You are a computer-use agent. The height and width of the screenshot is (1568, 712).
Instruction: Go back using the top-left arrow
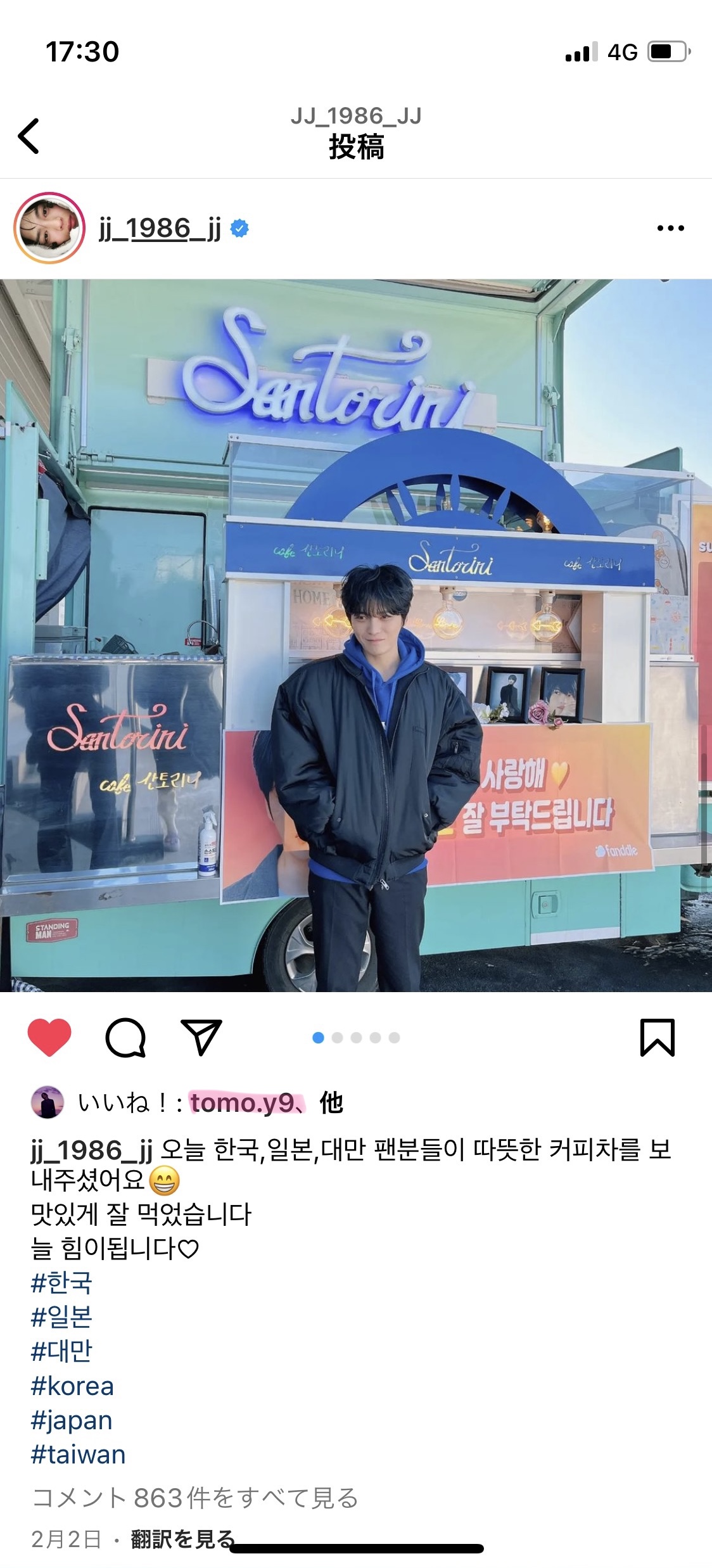29,136
